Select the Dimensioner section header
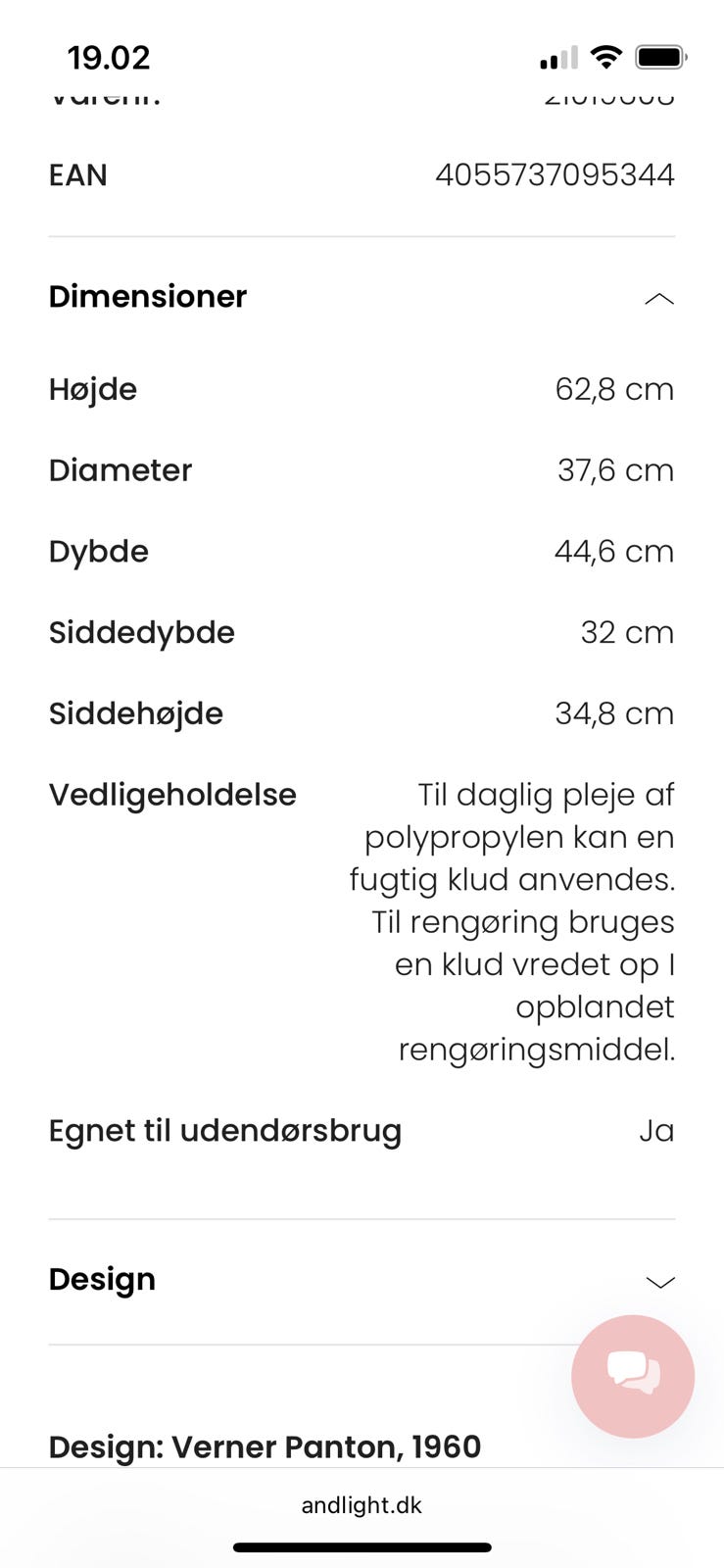The image size is (724, 1568). point(148,297)
